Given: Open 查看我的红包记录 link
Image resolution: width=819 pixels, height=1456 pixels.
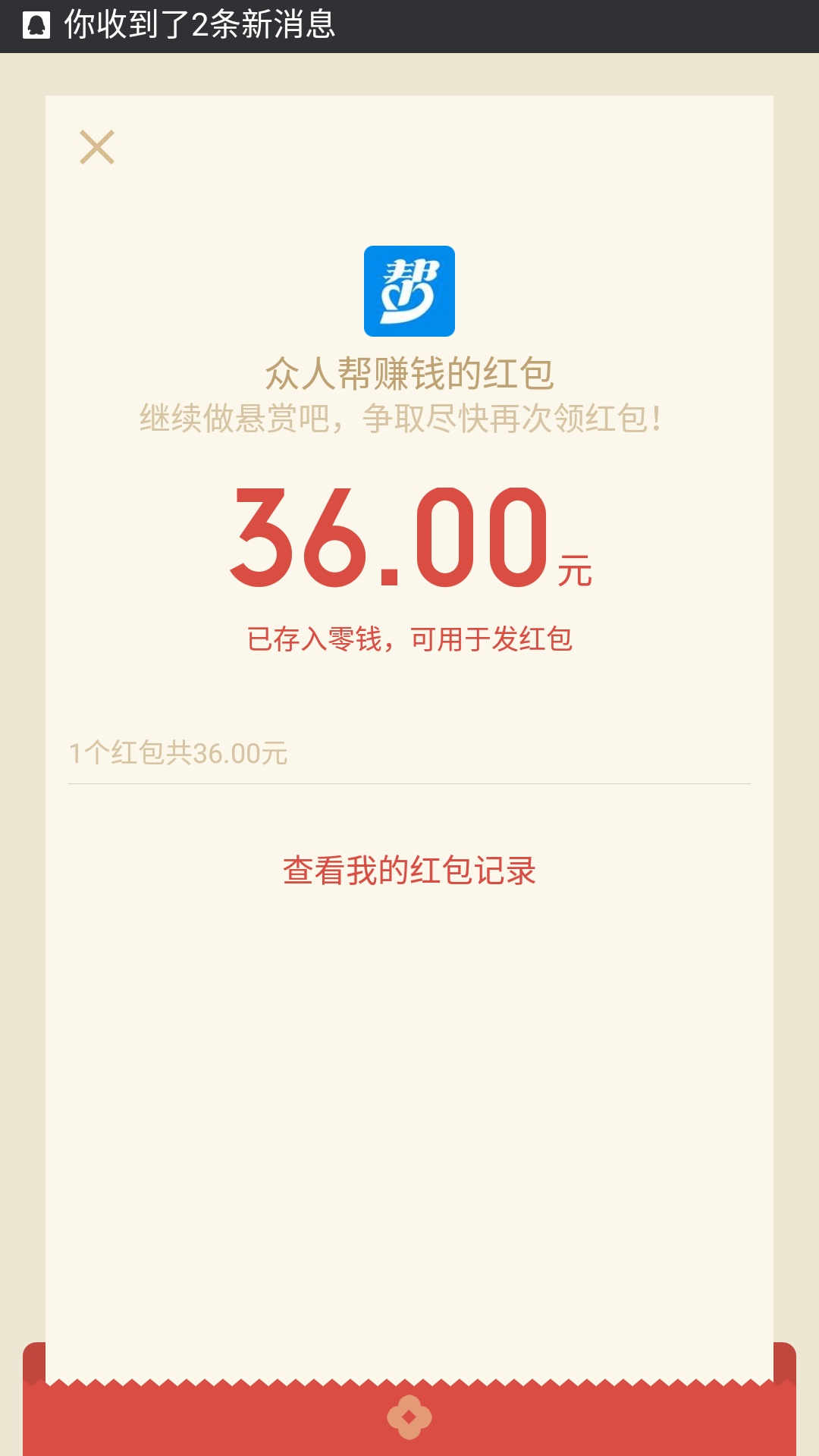Looking at the screenshot, I should point(409,871).
